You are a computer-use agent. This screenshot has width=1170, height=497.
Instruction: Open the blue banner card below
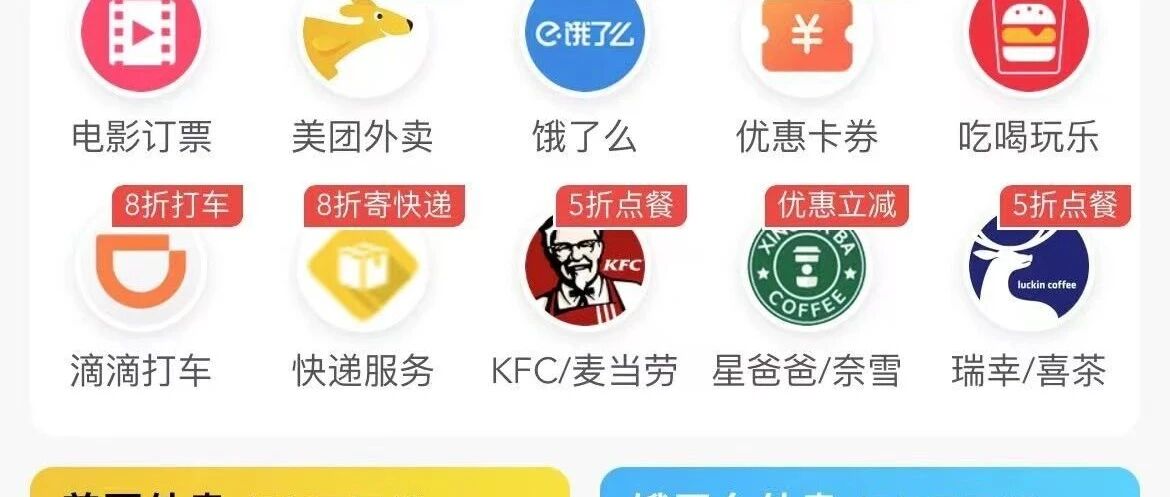pos(870,482)
